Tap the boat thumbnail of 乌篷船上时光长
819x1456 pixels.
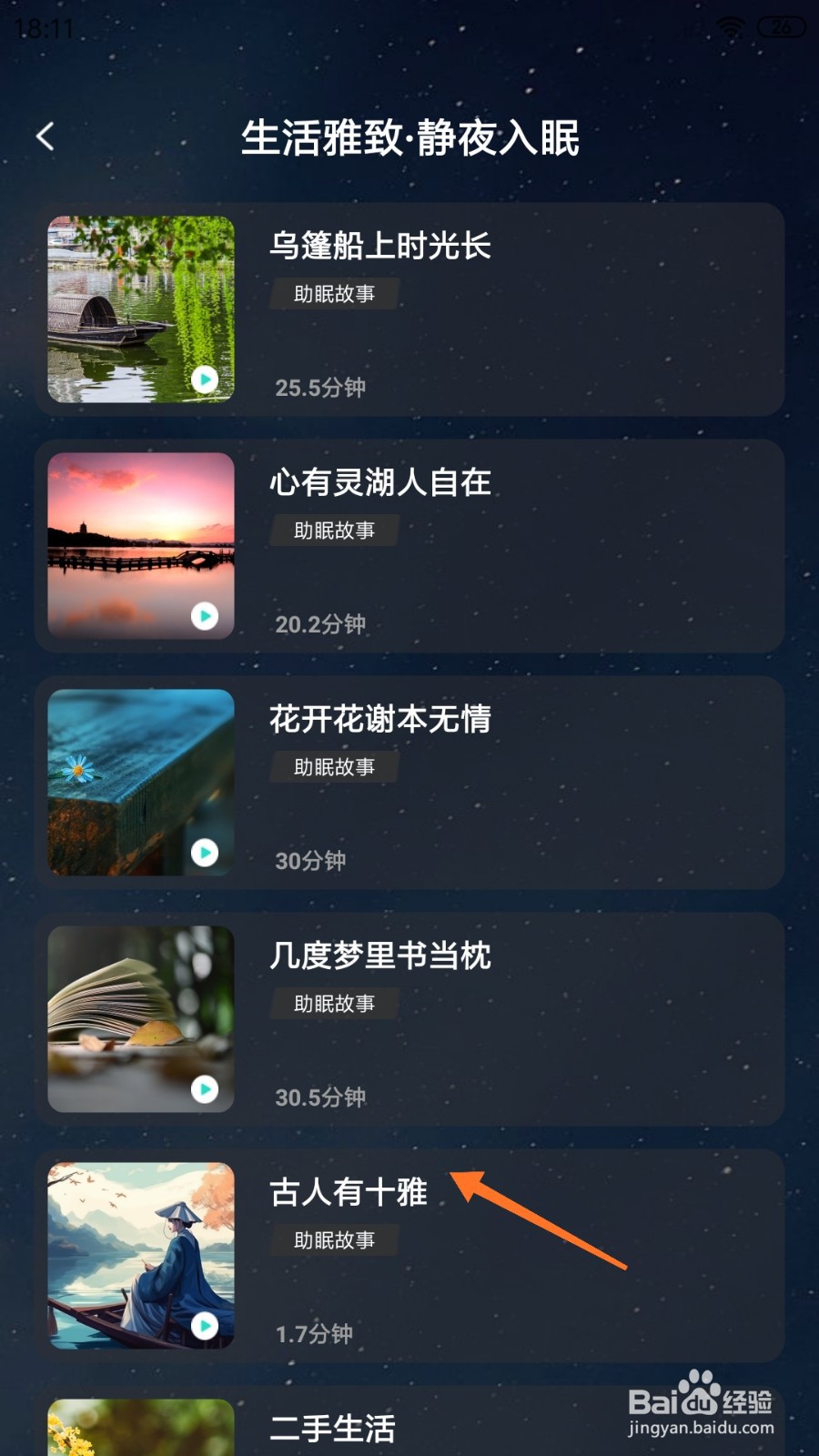pyautogui.click(x=141, y=308)
